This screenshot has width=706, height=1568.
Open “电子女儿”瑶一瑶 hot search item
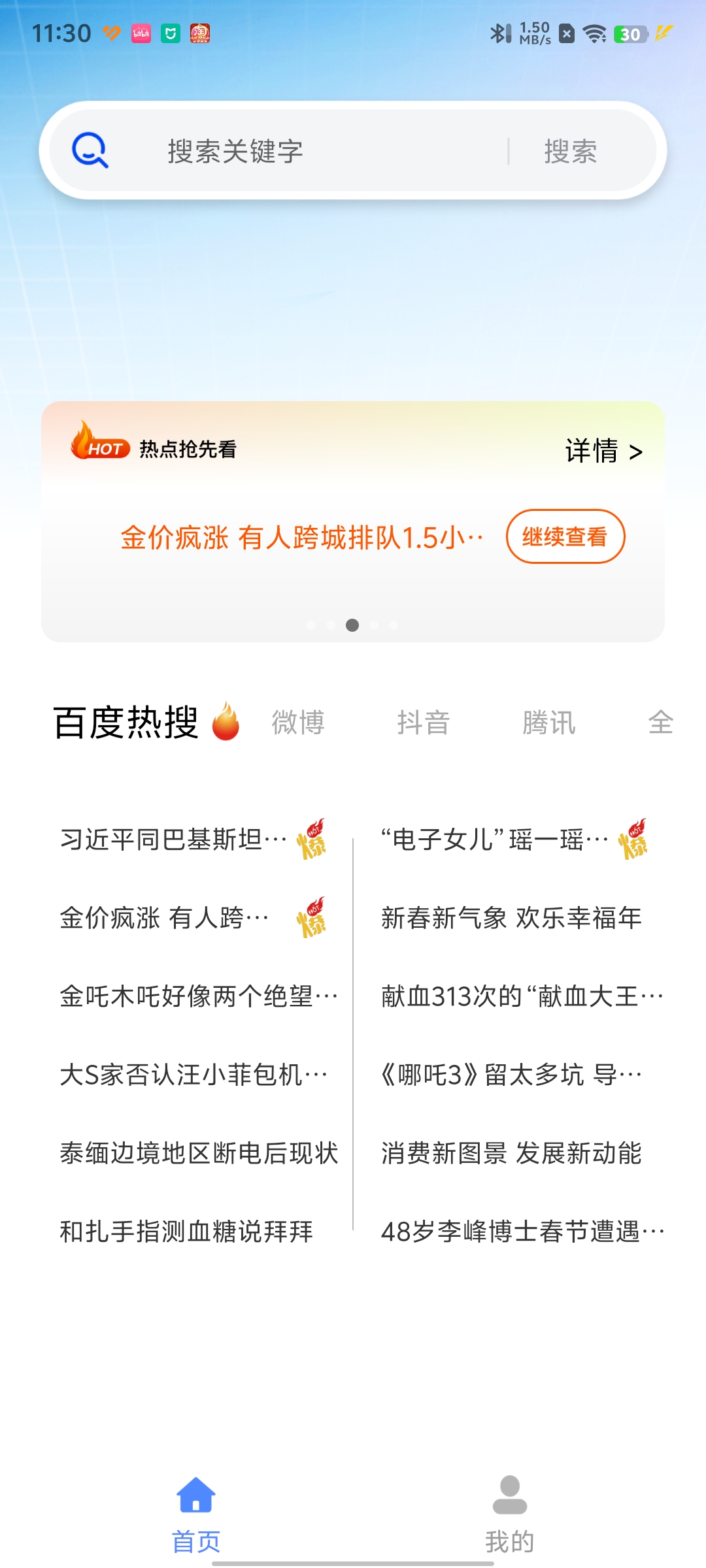click(x=494, y=840)
